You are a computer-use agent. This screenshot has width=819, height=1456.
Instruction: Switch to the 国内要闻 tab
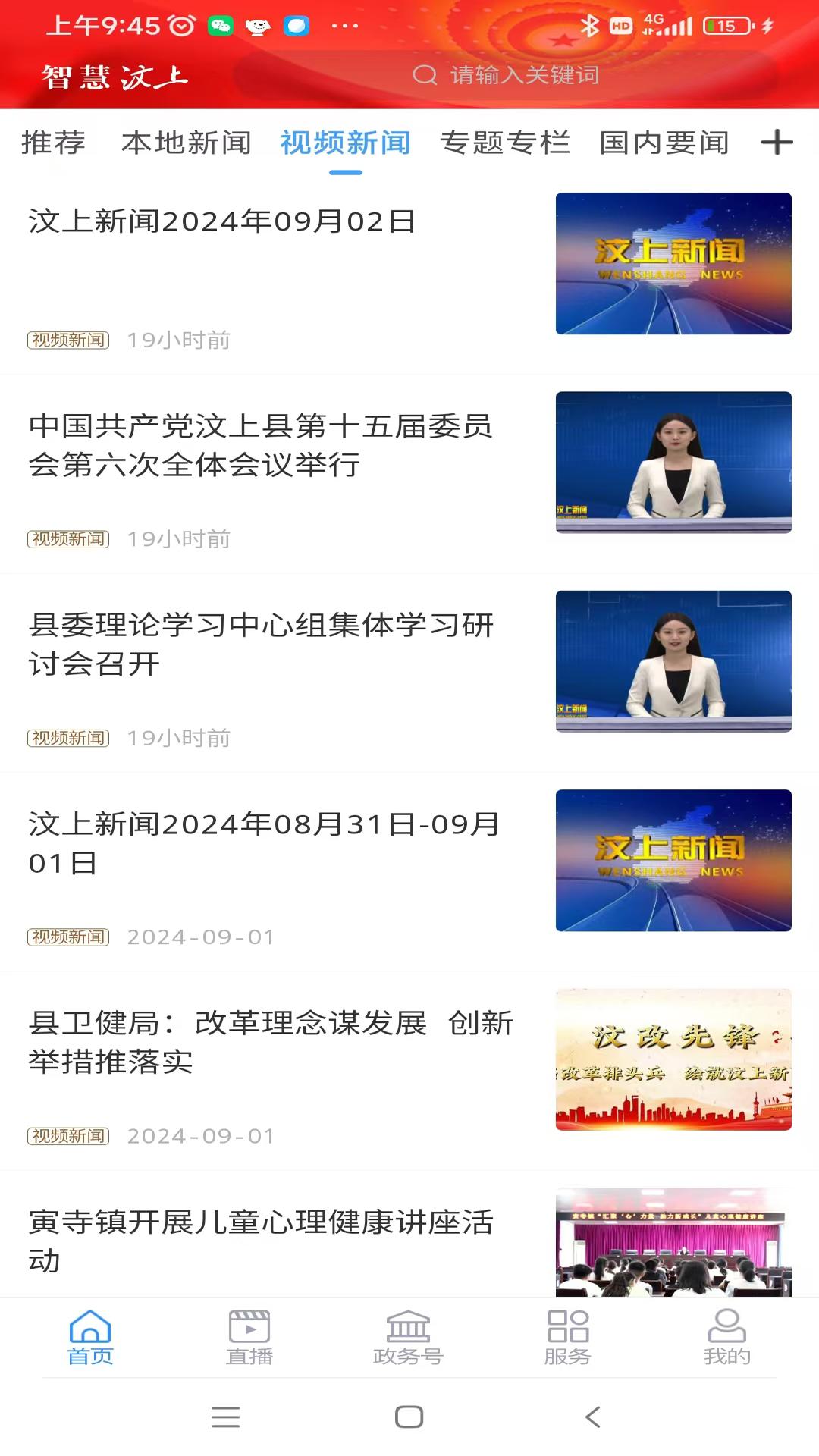(664, 143)
